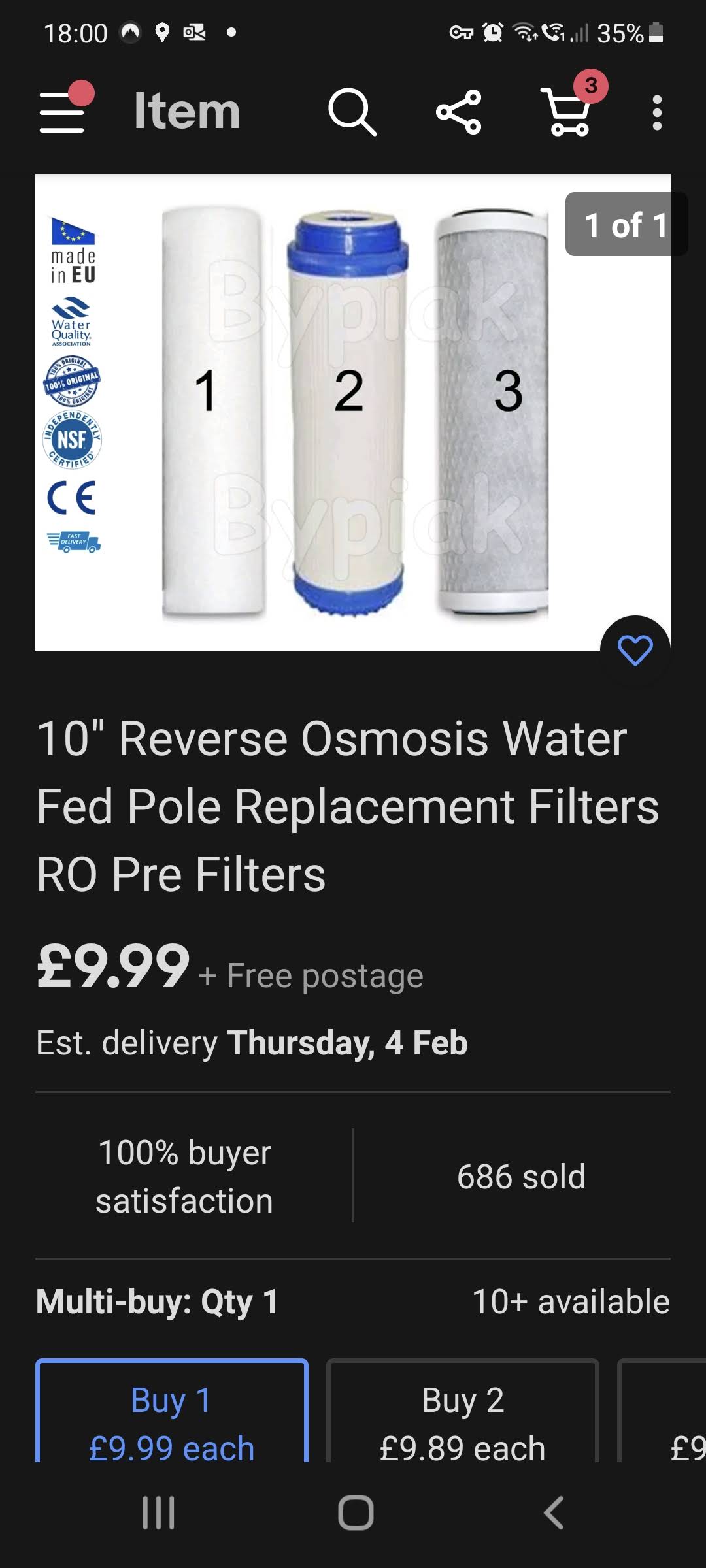Open the hamburger navigation menu

(63, 111)
